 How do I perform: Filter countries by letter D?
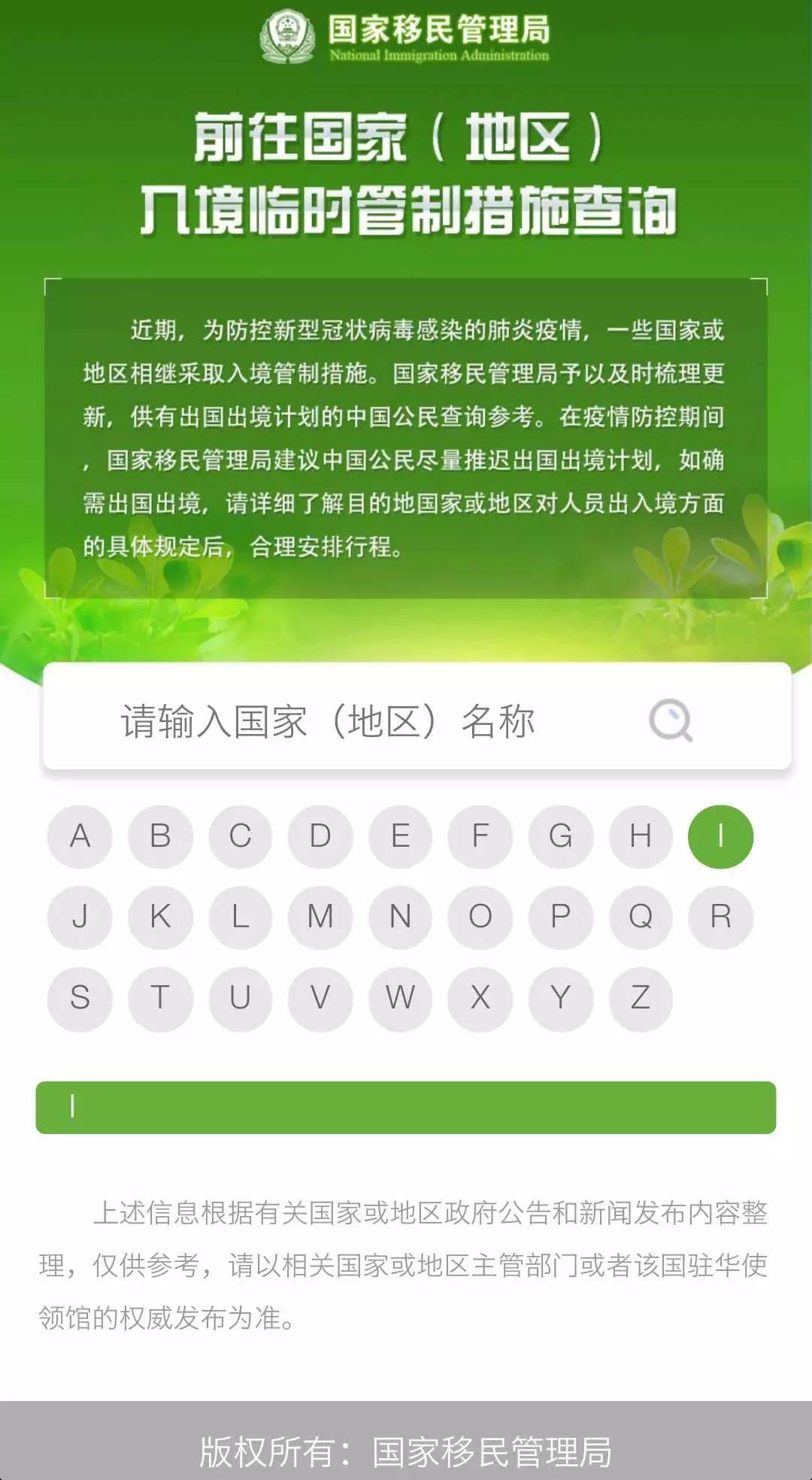320,836
